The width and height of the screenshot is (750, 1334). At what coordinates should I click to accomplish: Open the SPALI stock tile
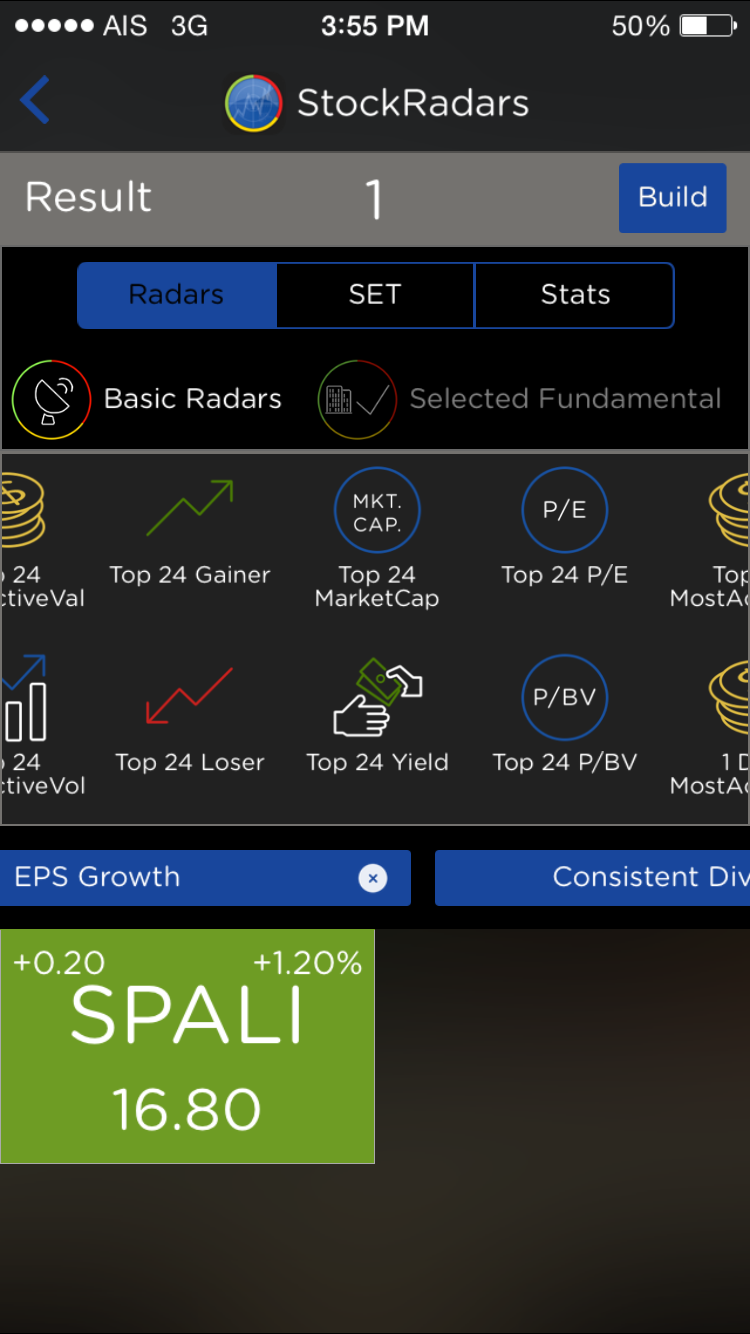(x=188, y=1046)
